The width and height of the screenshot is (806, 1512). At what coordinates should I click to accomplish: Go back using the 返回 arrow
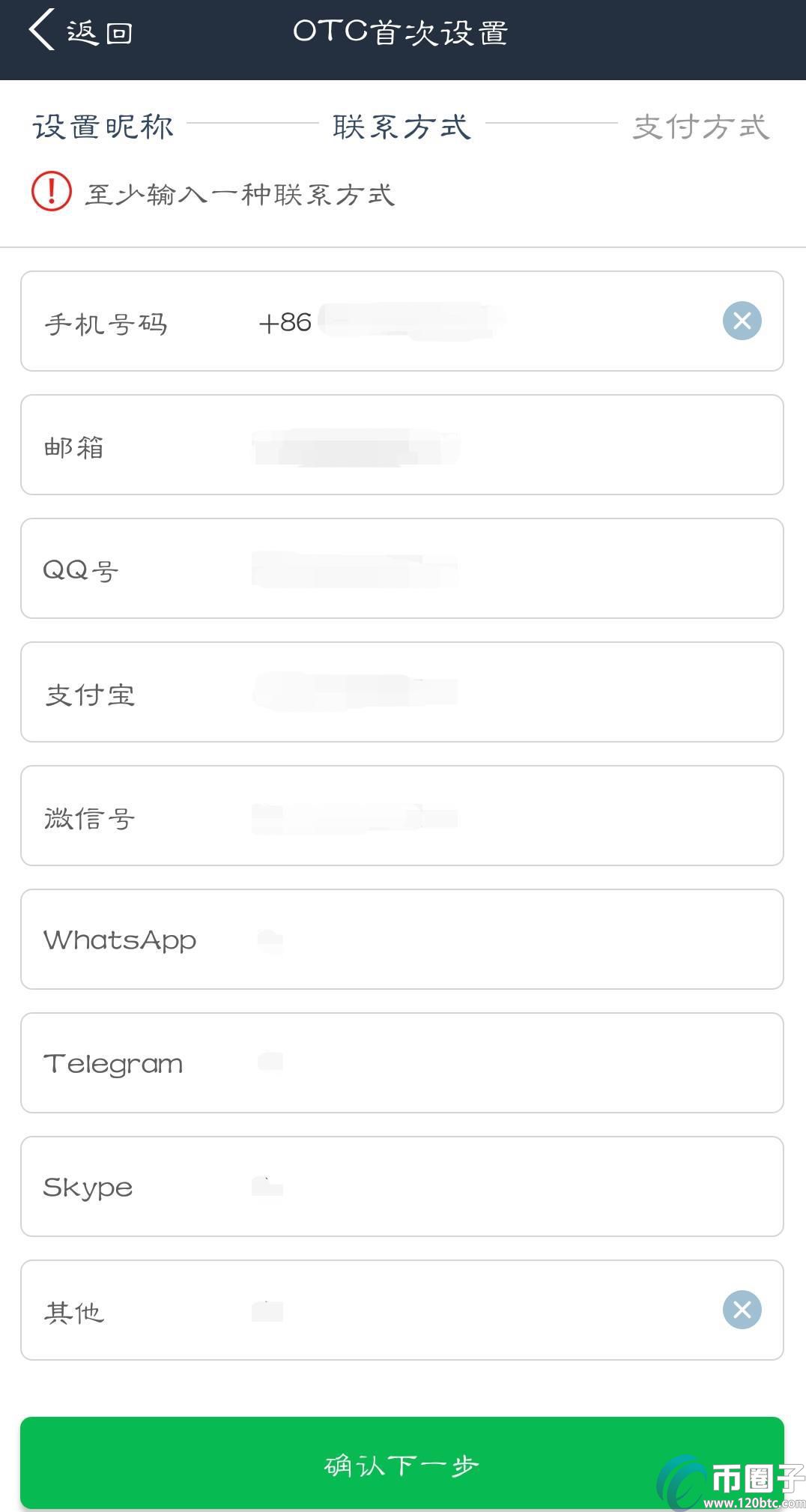[x=80, y=31]
